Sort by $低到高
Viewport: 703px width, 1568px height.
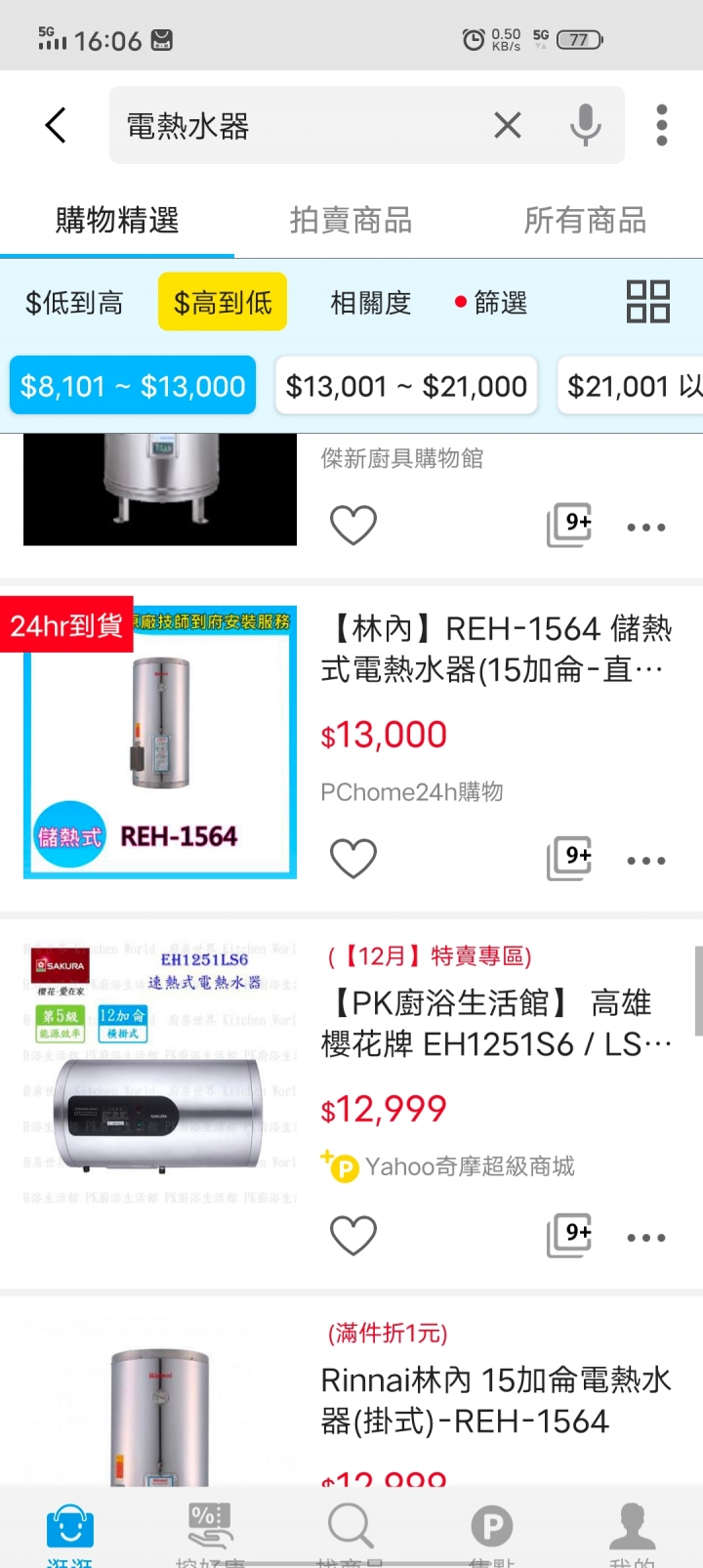[x=74, y=303]
